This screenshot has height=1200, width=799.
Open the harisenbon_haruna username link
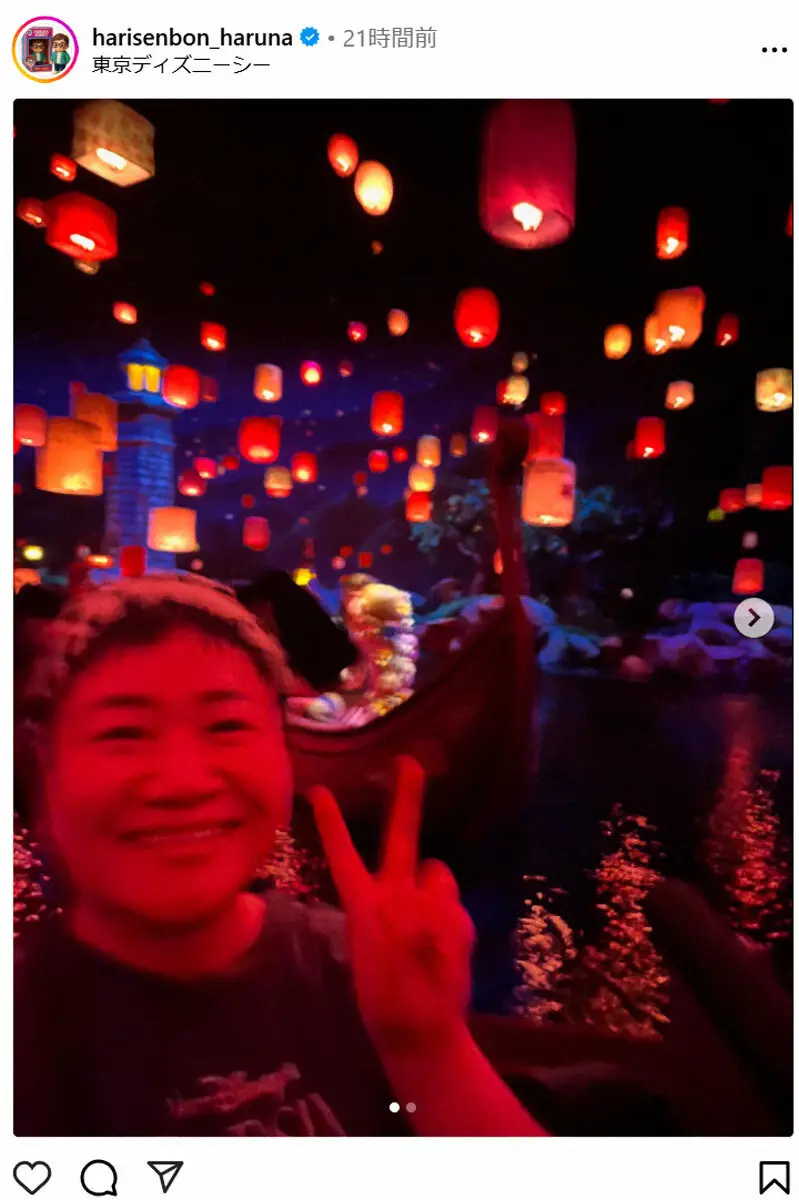tap(192, 38)
